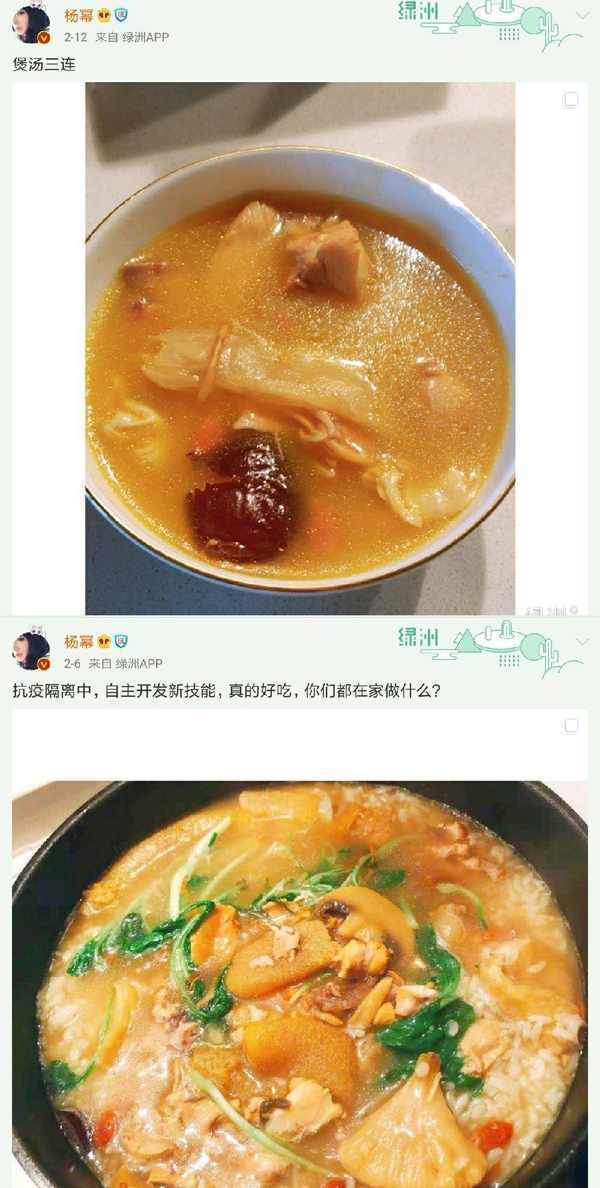Open 杨幂's avatar on the 2-6 post

pyautogui.click(x=30, y=650)
